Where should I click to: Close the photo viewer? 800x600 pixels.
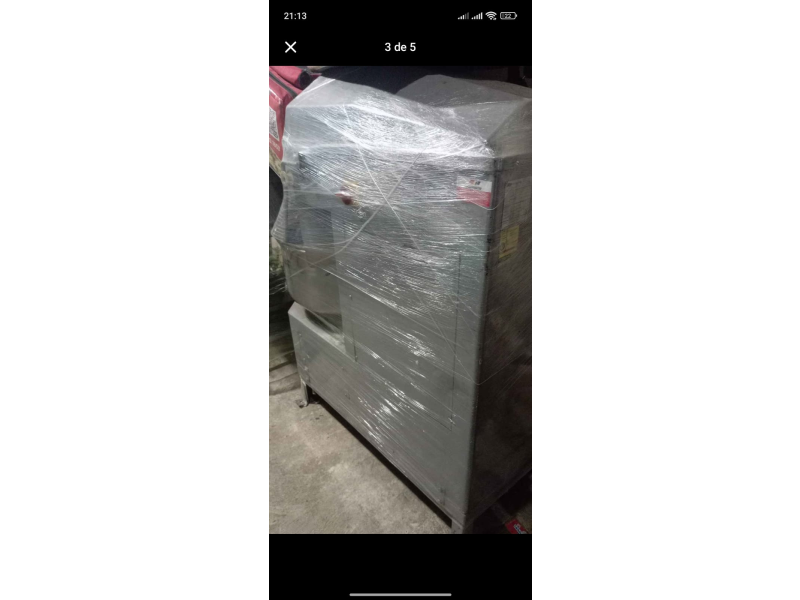(x=291, y=47)
